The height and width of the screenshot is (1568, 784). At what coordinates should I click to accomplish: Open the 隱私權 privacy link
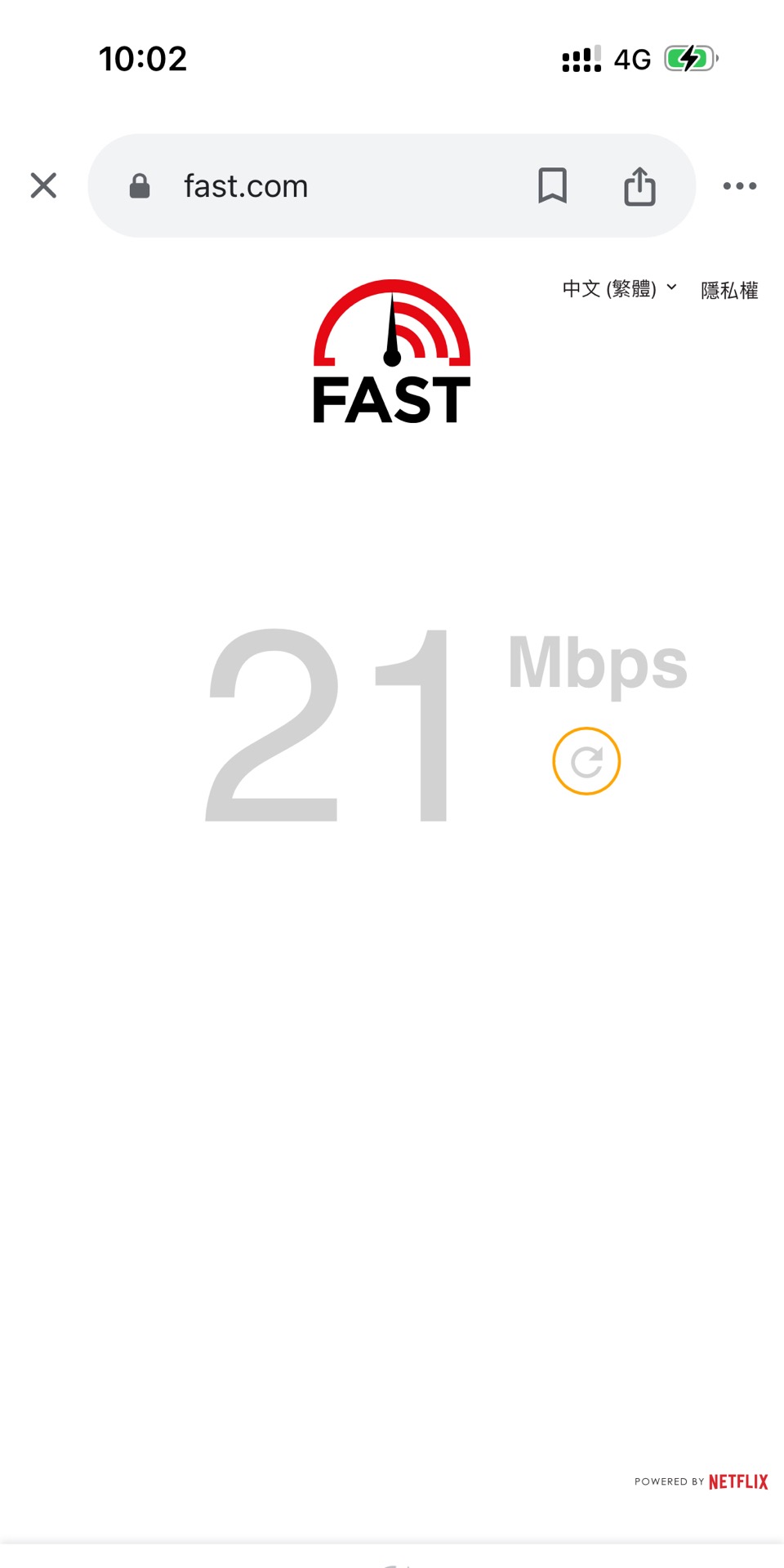coord(728,291)
